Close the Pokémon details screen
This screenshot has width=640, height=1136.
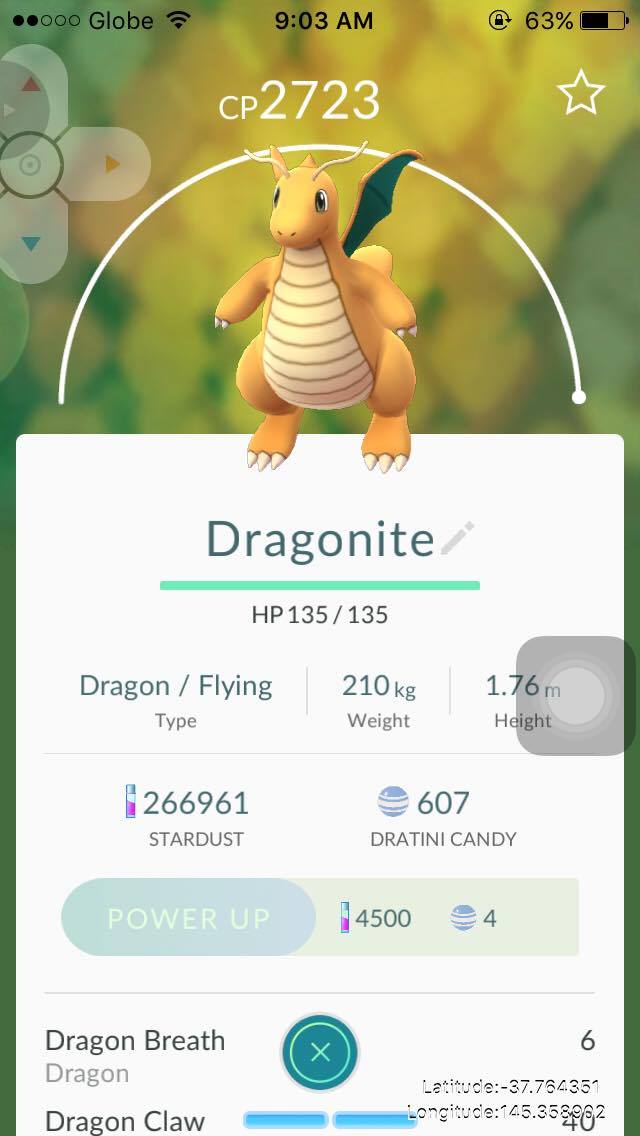(320, 1052)
